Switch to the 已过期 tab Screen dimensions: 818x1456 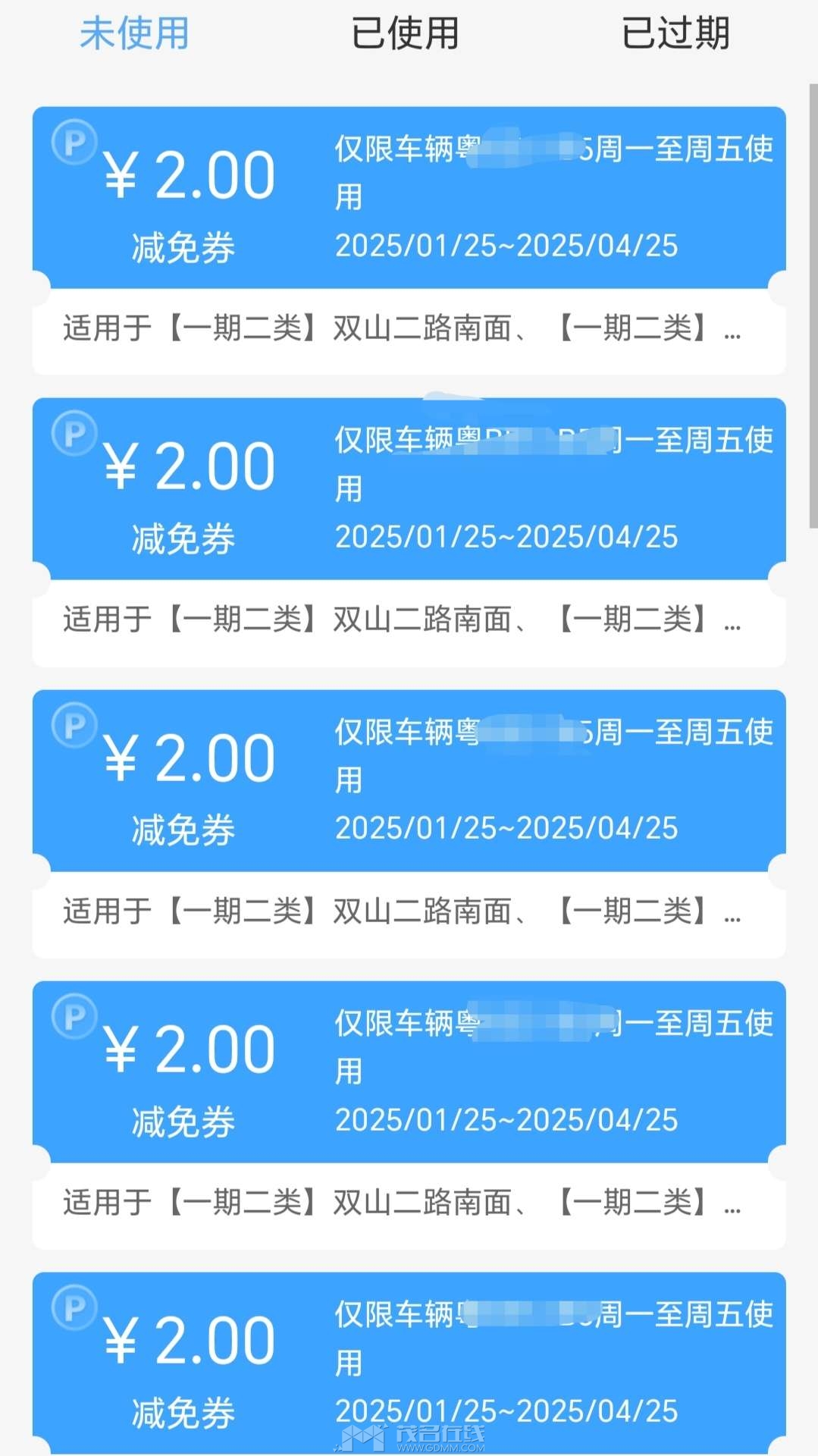[675, 34]
